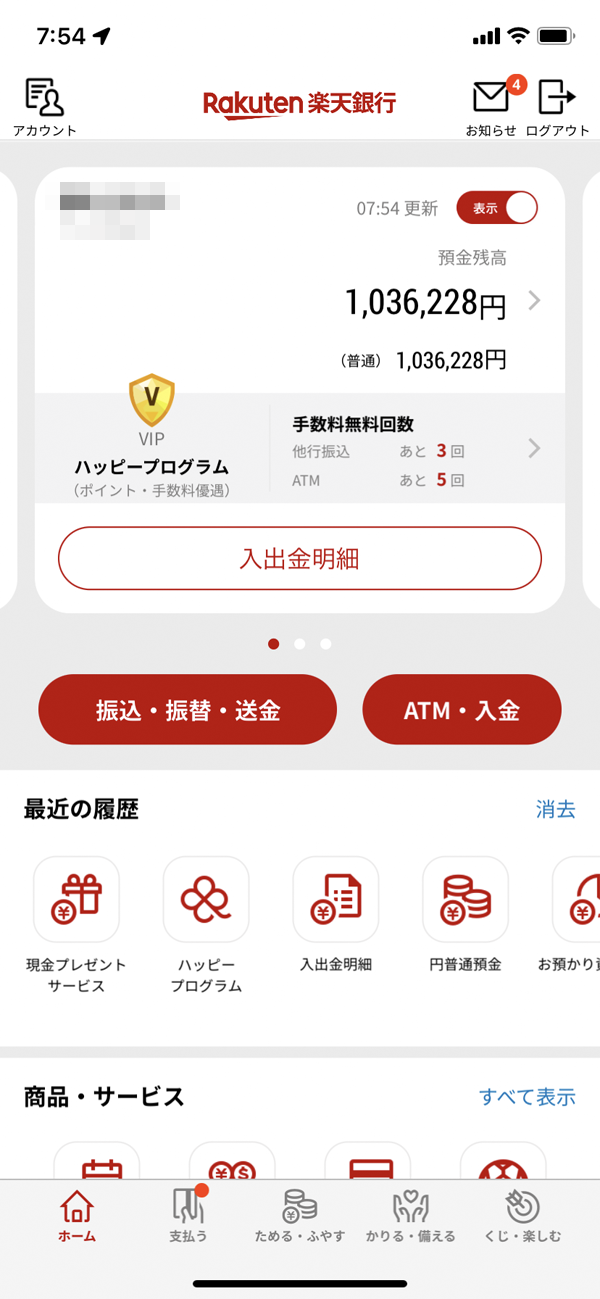Screen dimensions: 600x1299
Task: Open the くじ・楽しむ tab
Action: 521,1214
